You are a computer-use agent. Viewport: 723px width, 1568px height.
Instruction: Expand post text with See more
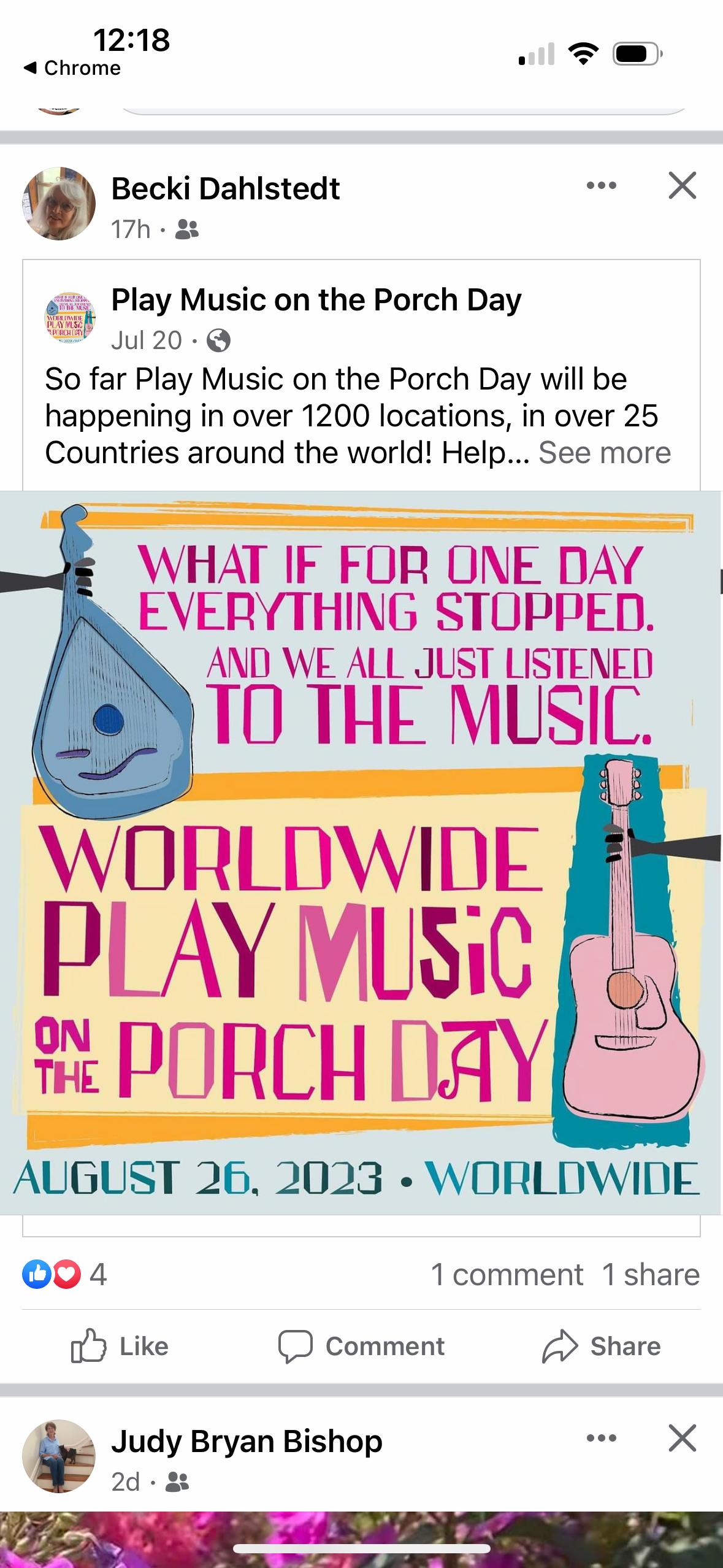604,453
